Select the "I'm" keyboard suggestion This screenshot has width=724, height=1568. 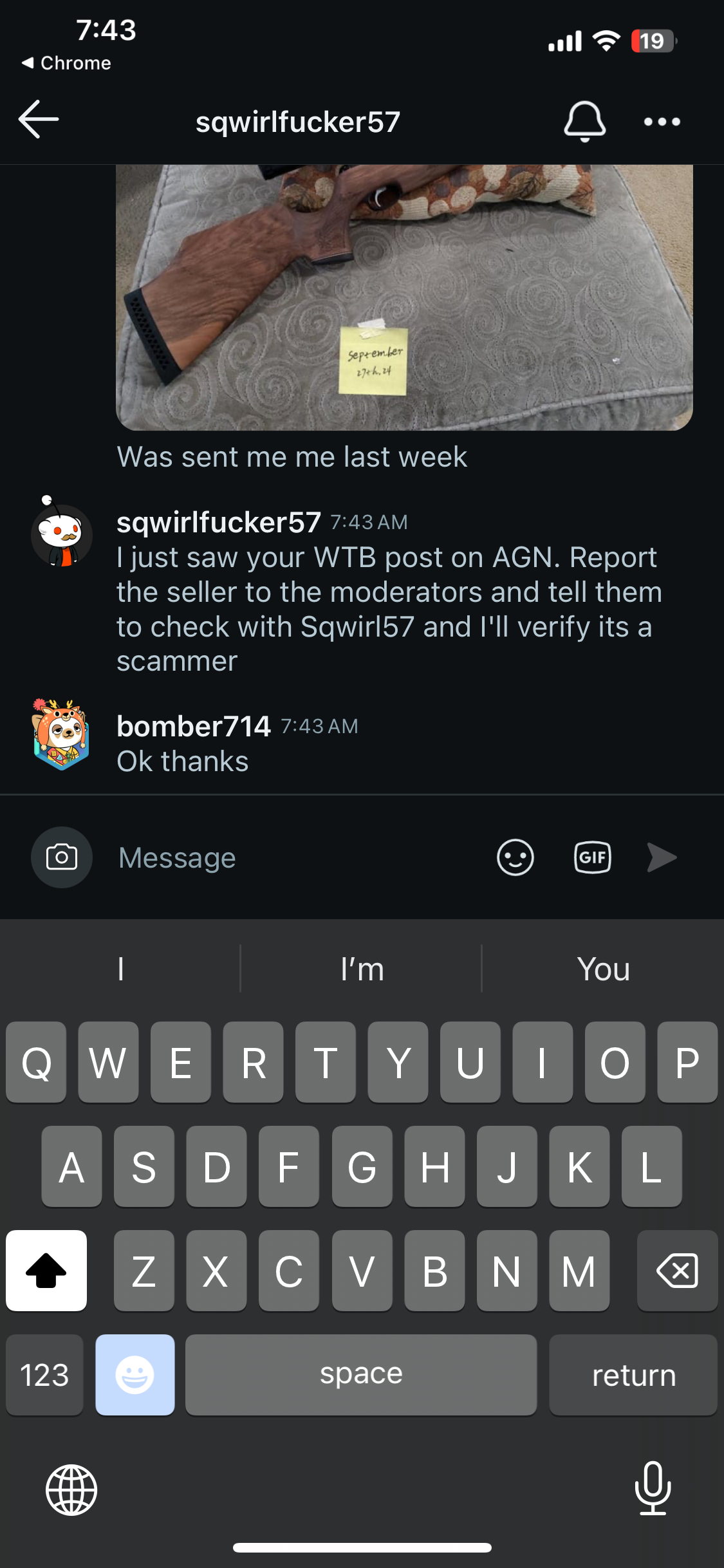point(362,969)
